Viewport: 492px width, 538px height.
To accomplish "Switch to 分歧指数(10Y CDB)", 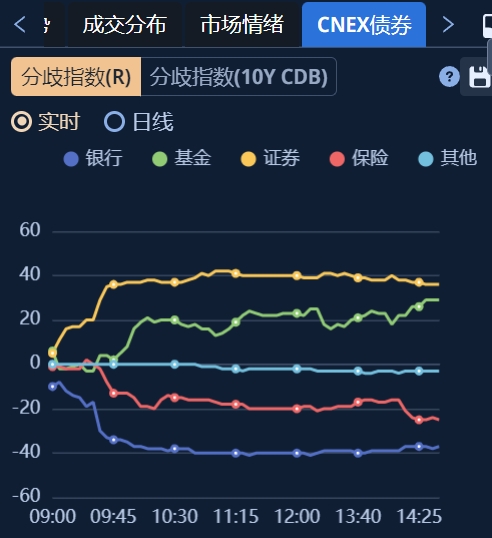I will [239, 77].
